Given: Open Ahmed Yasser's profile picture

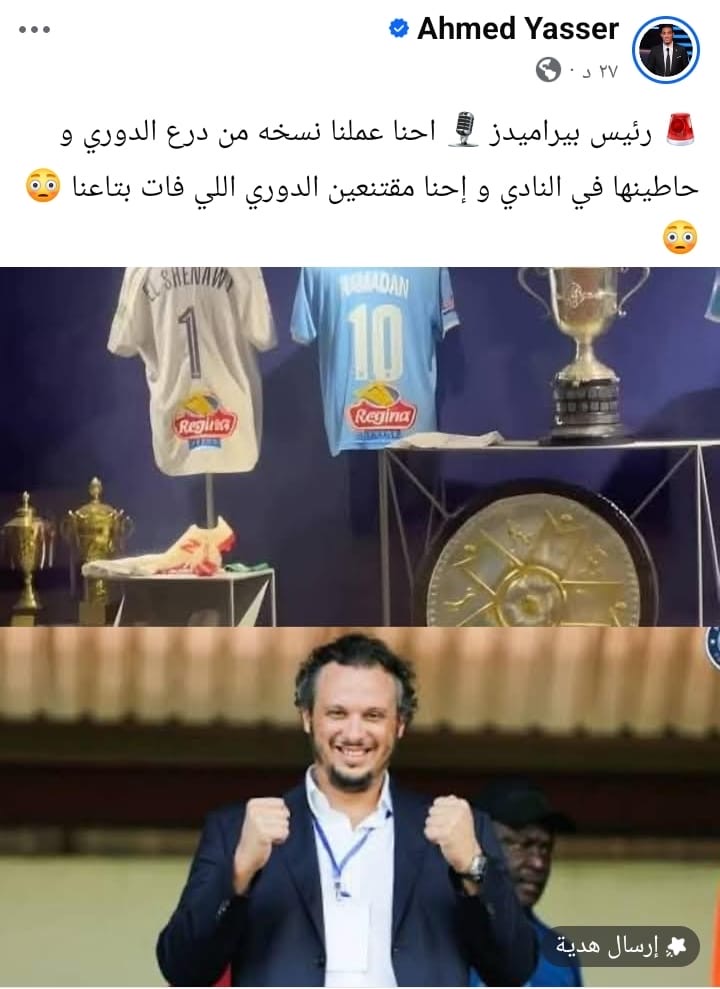Looking at the screenshot, I should [x=666, y=49].
